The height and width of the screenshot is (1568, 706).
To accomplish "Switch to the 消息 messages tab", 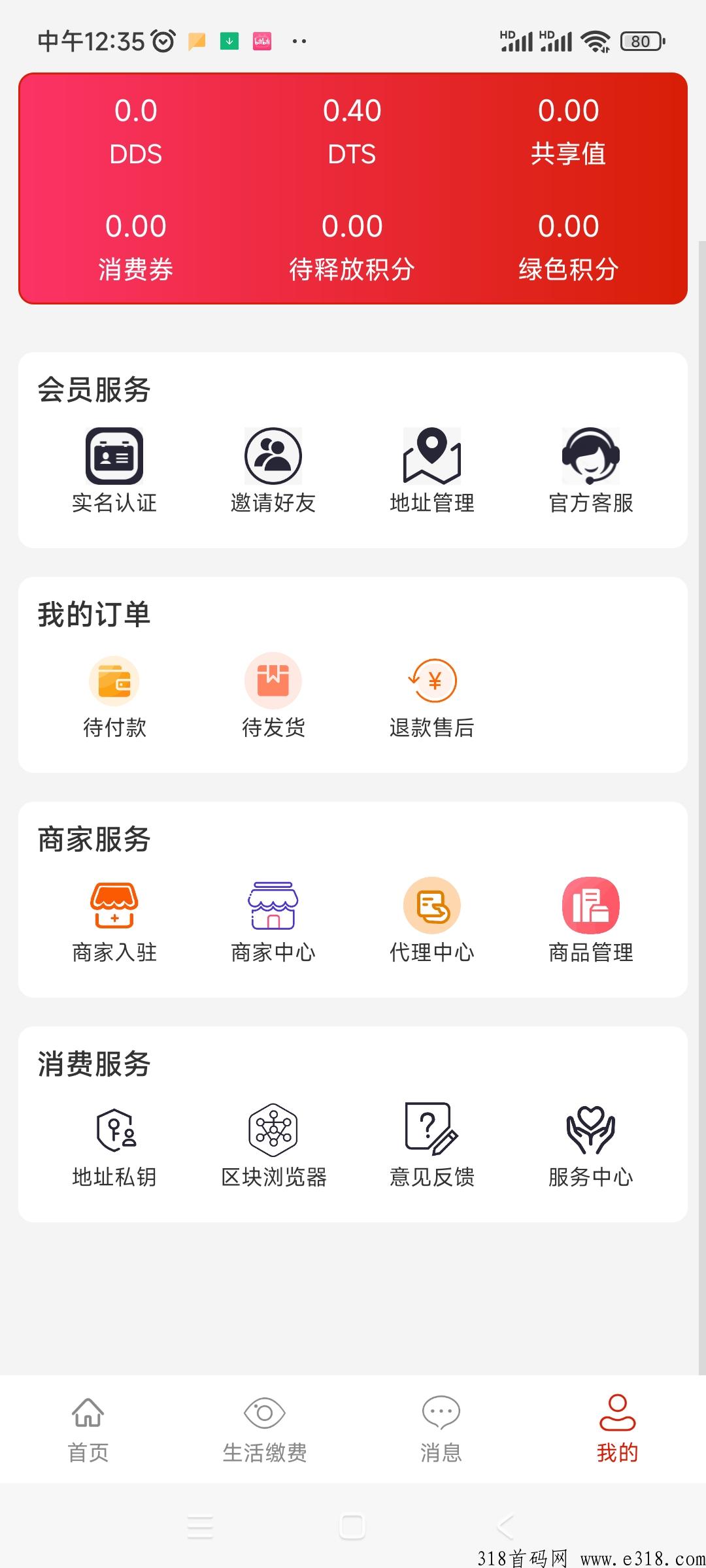I will pos(441,1429).
